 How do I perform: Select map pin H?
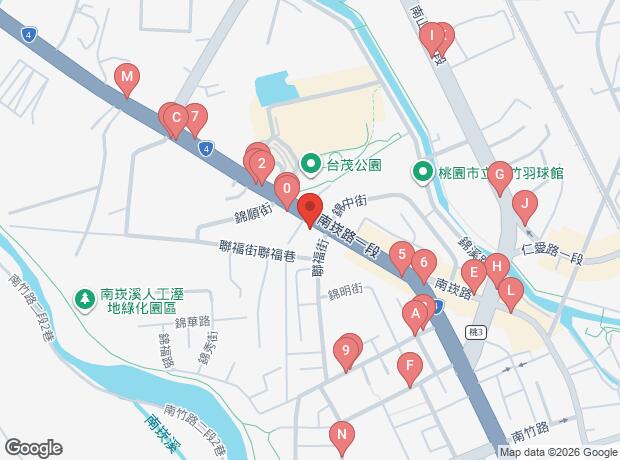click(497, 266)
